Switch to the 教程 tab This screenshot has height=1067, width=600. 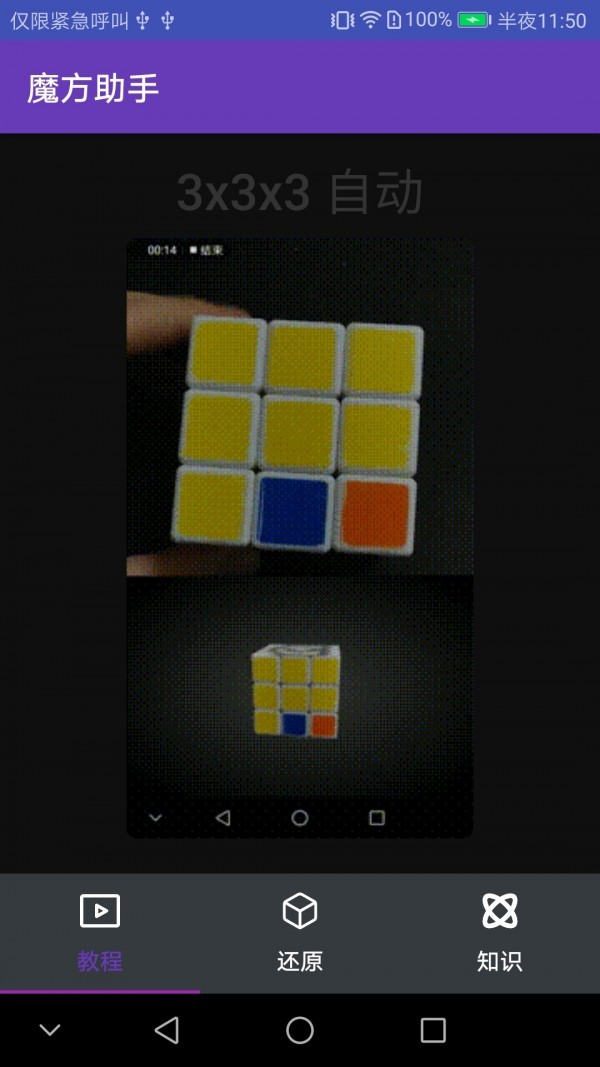100,933
